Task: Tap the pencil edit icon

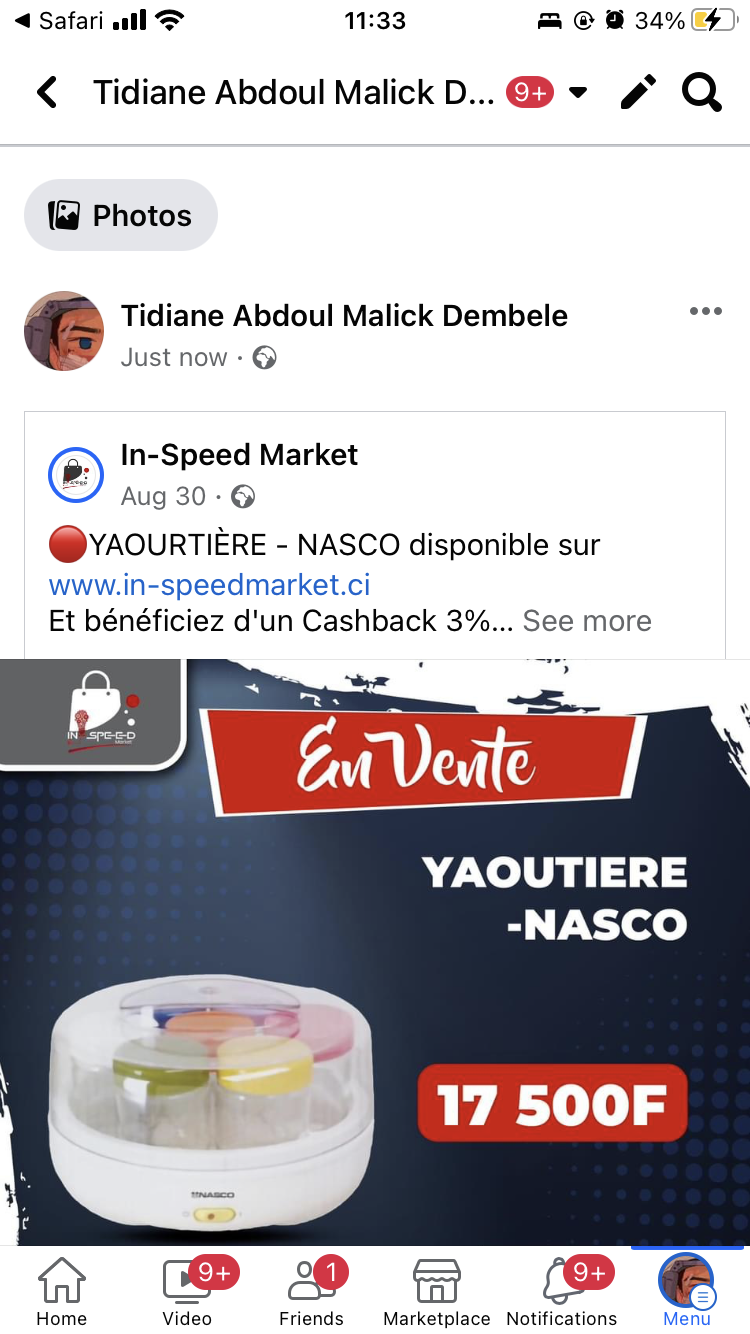Action: [x=638, y=93]
